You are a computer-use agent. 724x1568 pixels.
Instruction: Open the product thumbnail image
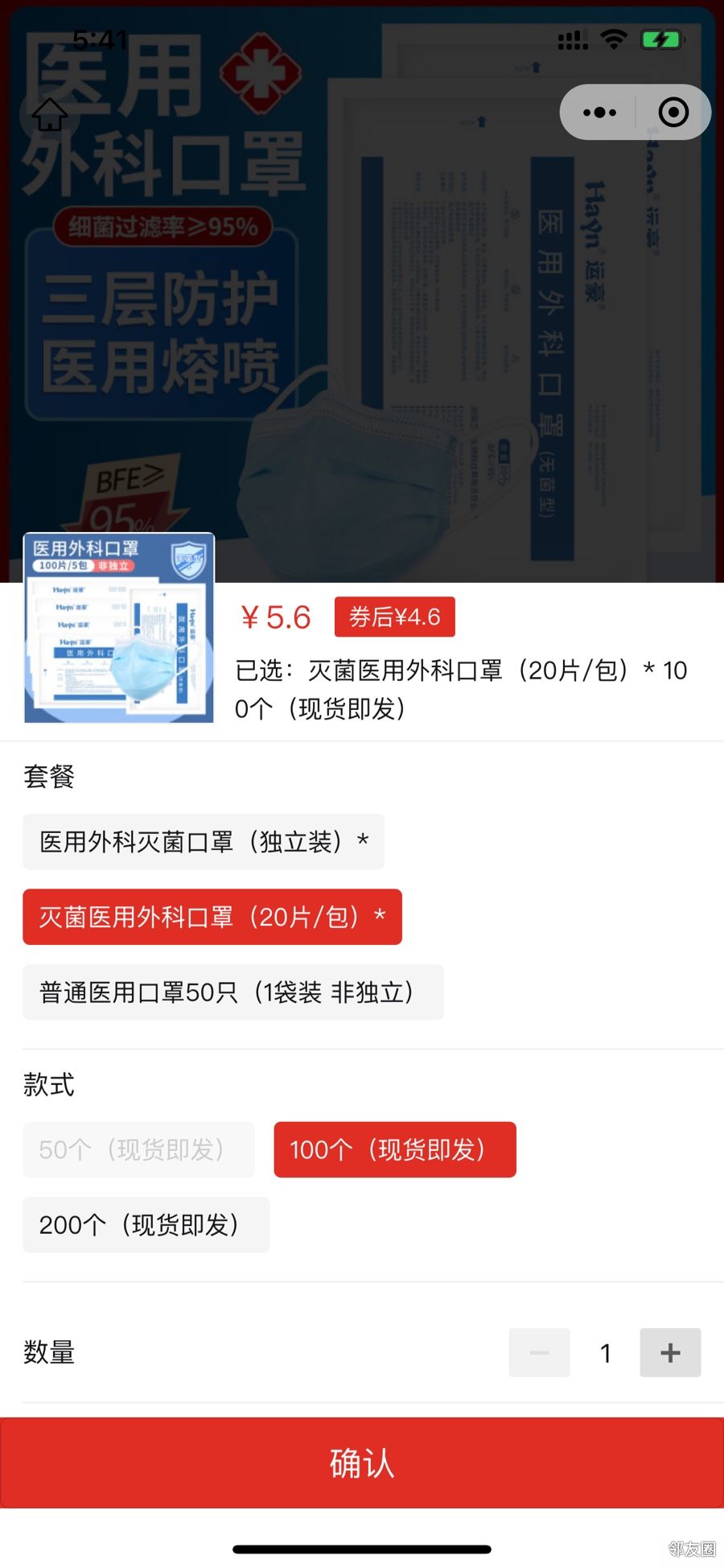[119, 628]
